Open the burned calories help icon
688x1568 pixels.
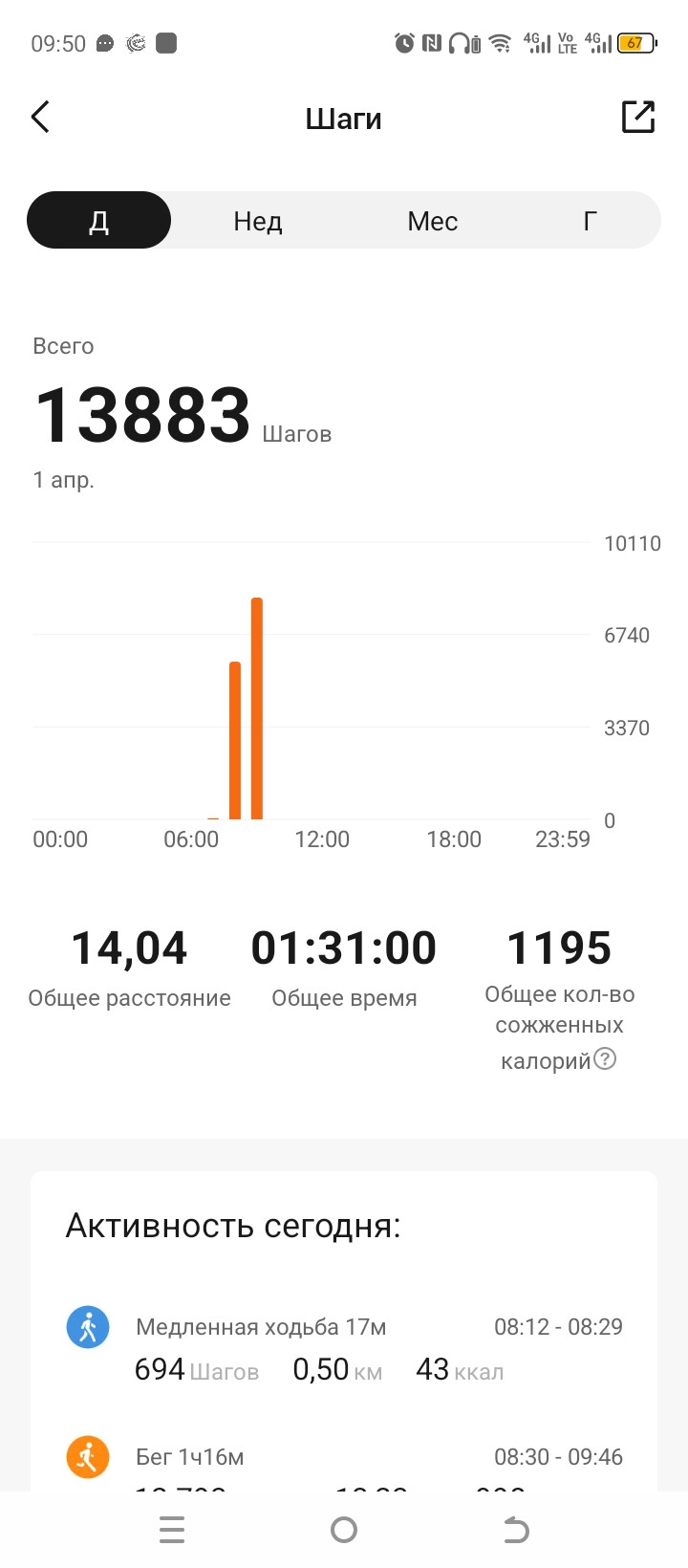tap(605, 1059)
